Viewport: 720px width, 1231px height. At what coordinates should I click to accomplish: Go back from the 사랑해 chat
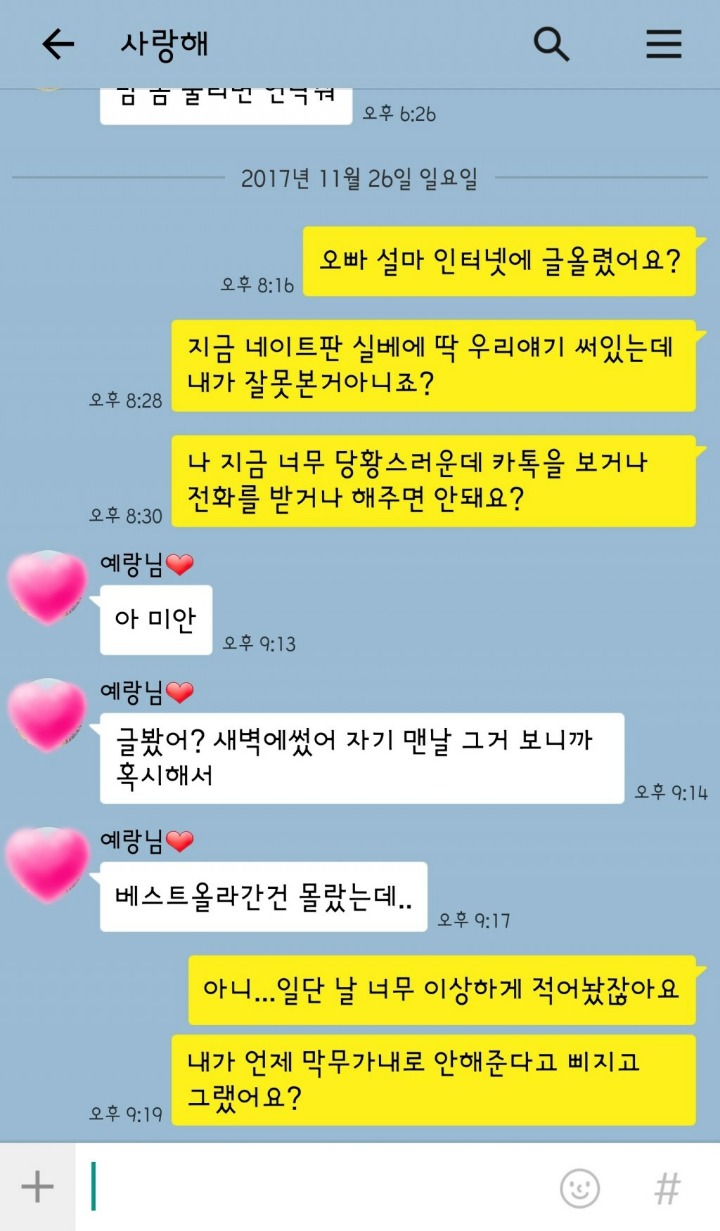[x=57, y=44]
